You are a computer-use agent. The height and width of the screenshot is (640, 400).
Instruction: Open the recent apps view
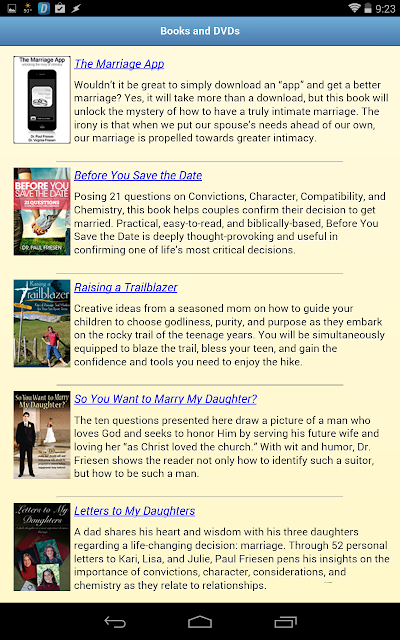pos(285,622)
